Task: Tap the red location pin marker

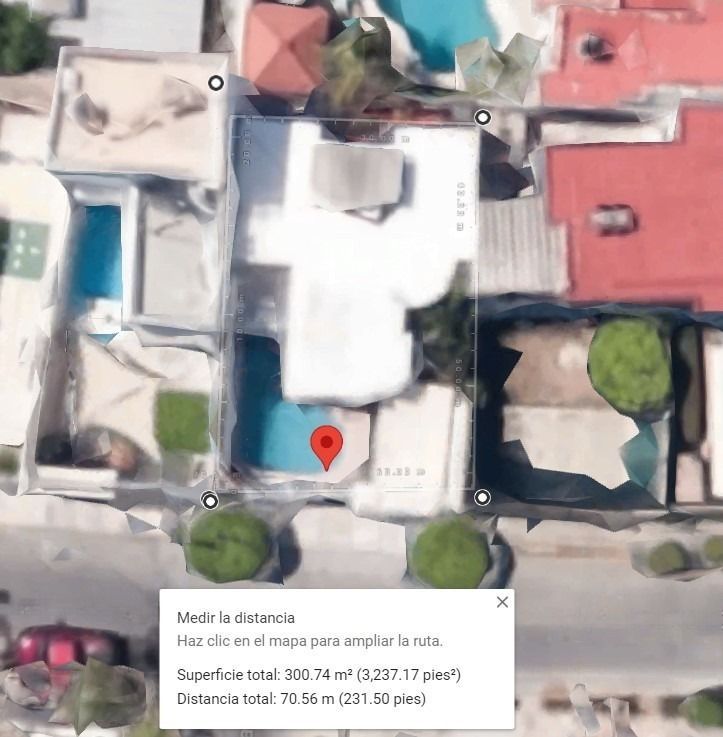Action: 327,447
